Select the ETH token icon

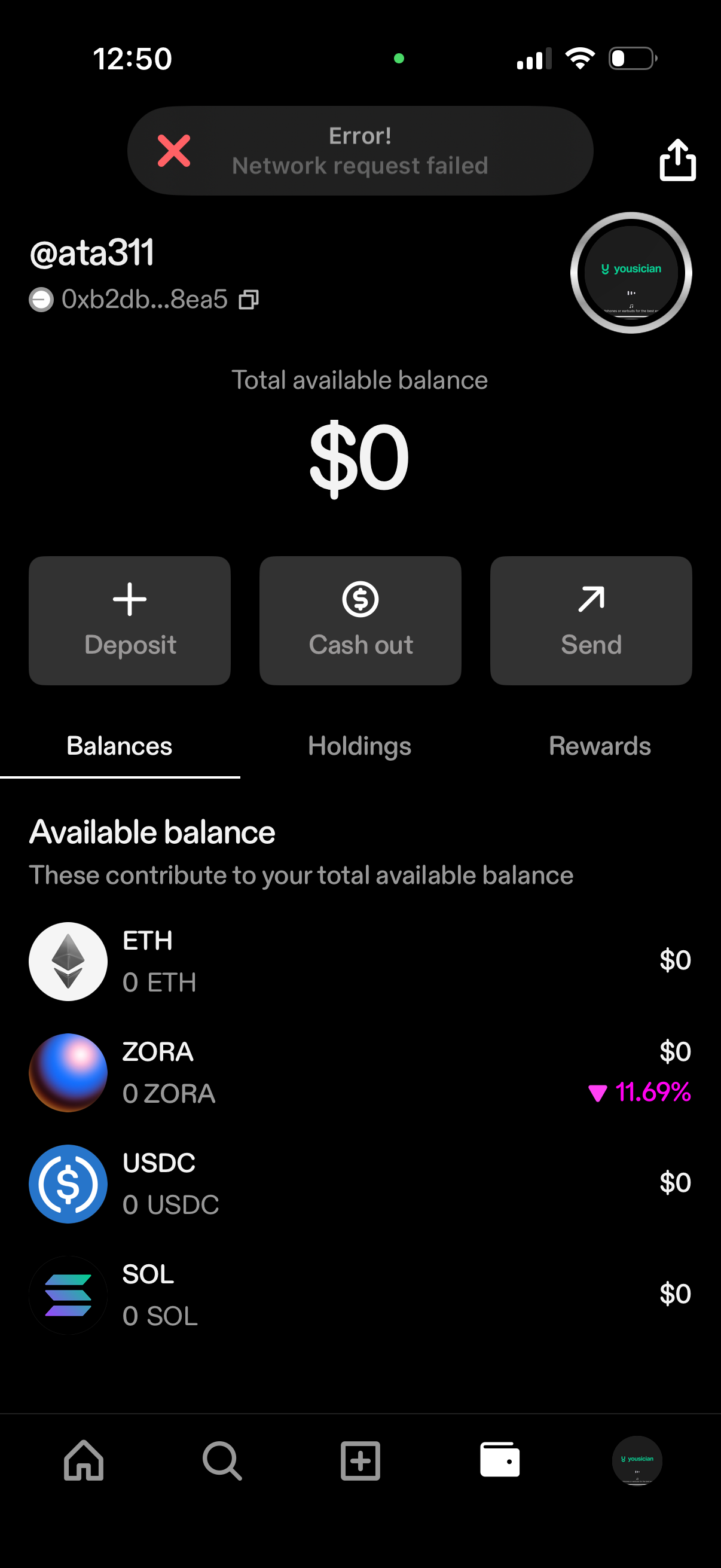pyautogui.click(x=68, y=960)
